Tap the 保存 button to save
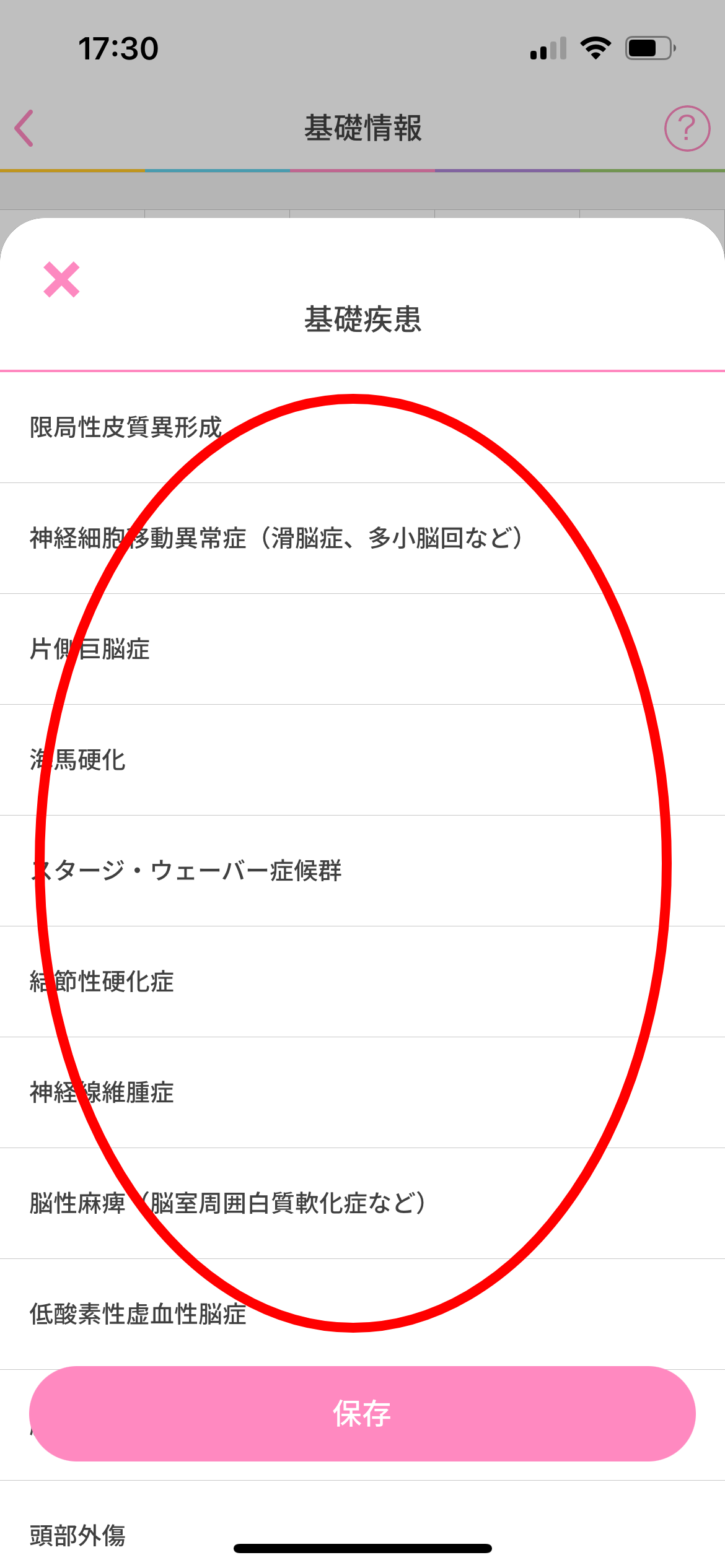 (x=362, y=1414)
